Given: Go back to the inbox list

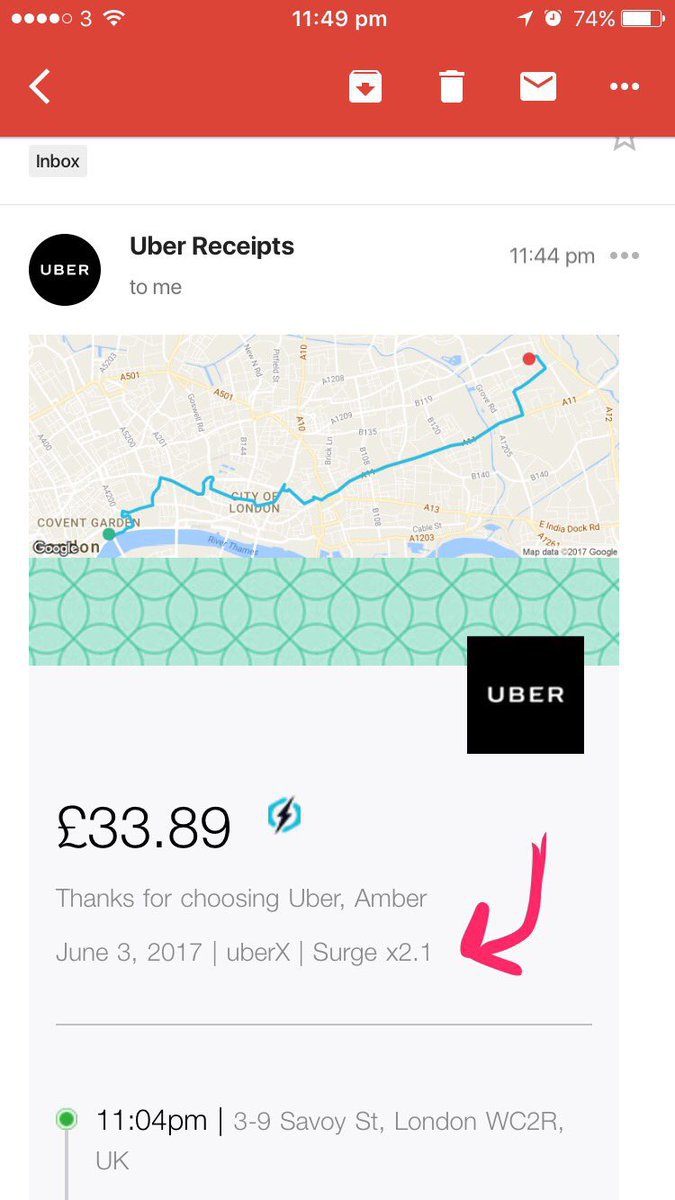Looking at the screenshot, I should pyautogui.click(x=40, y=87).
